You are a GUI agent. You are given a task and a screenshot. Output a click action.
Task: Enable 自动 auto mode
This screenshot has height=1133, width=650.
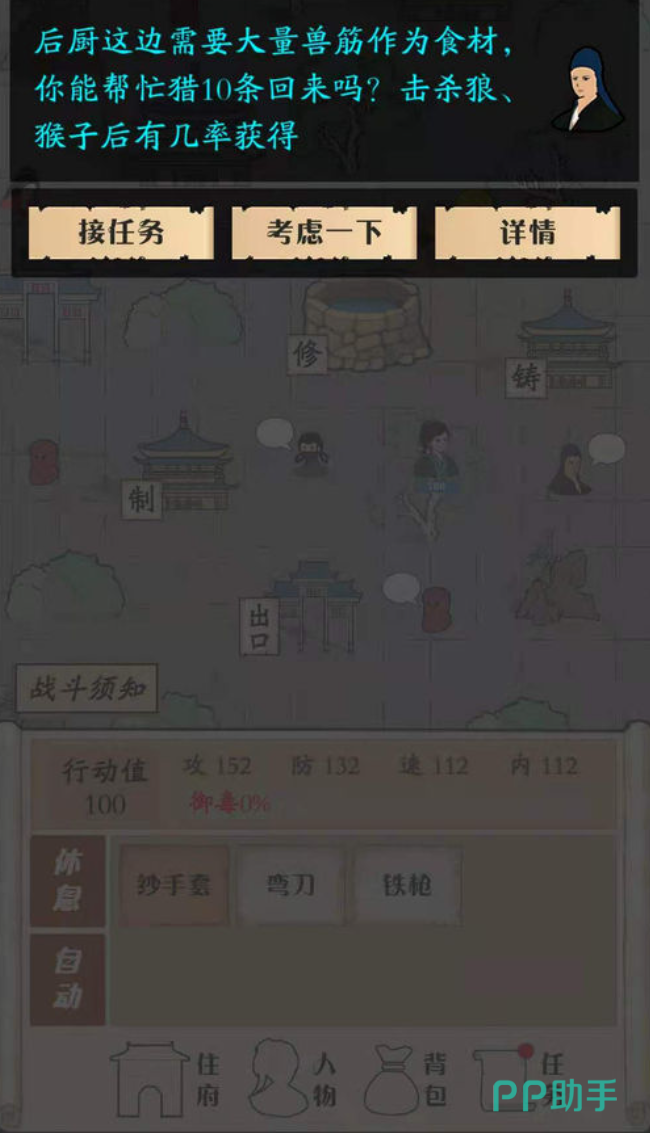67,980
